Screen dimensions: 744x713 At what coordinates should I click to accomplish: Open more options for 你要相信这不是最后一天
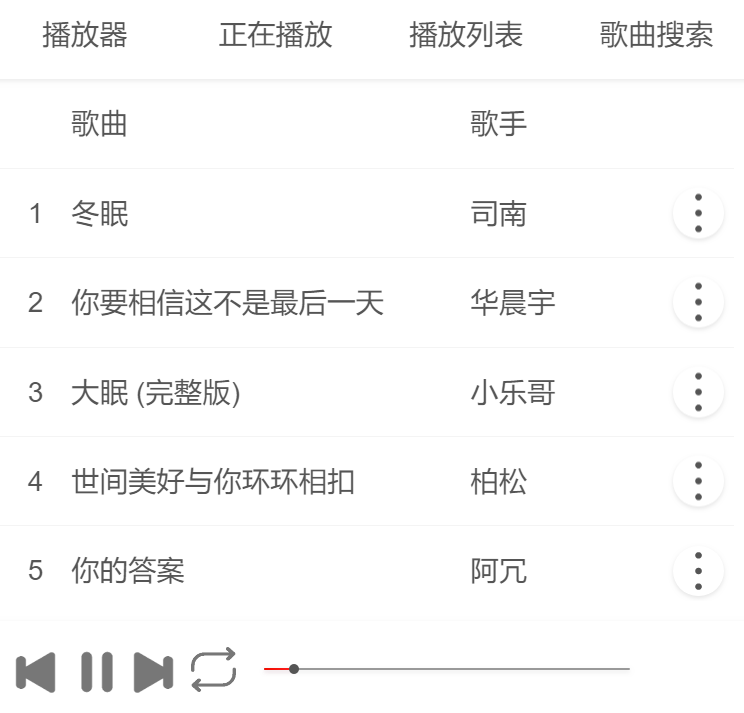698,302
